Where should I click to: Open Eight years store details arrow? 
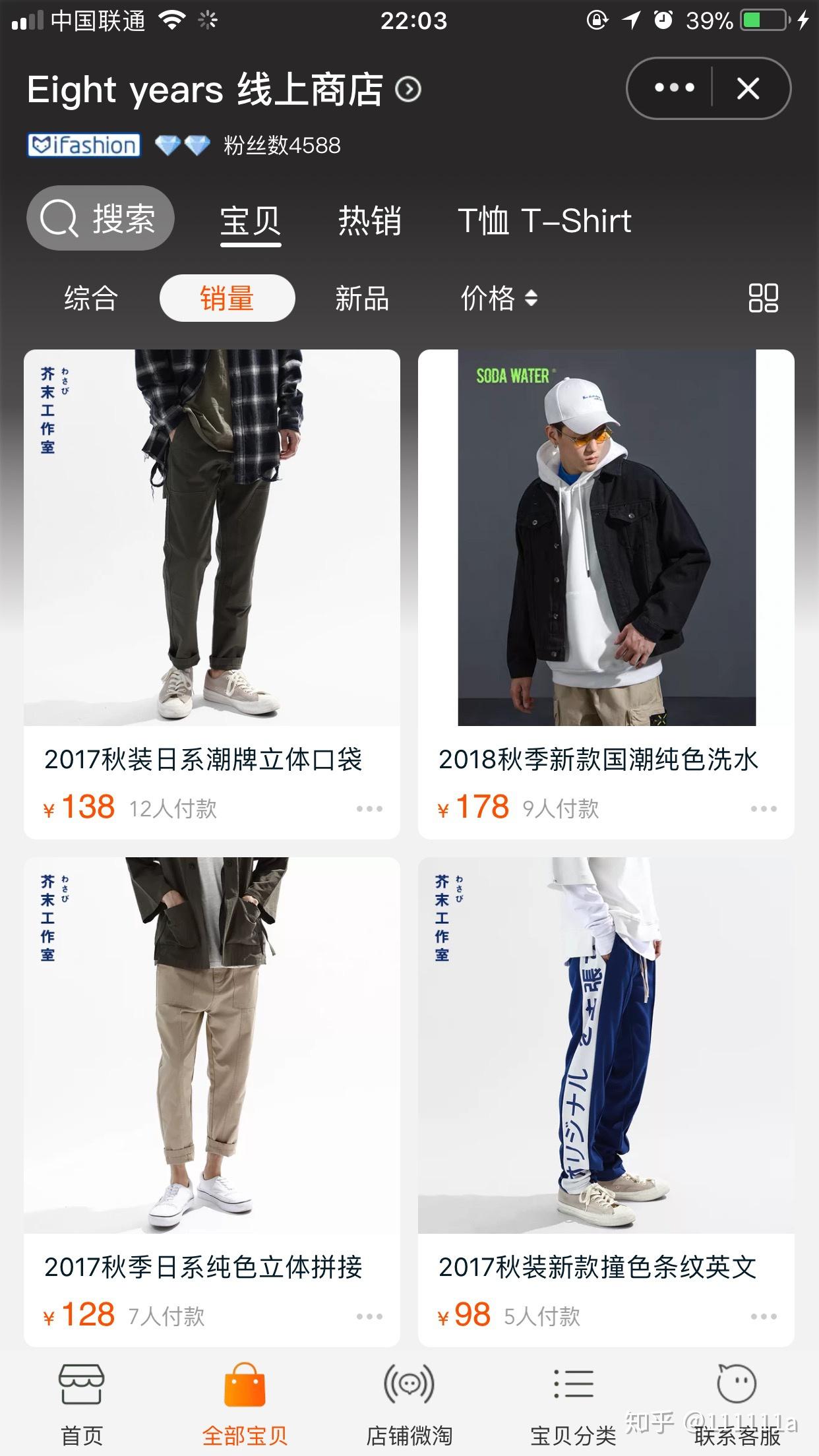click(408, 89)
